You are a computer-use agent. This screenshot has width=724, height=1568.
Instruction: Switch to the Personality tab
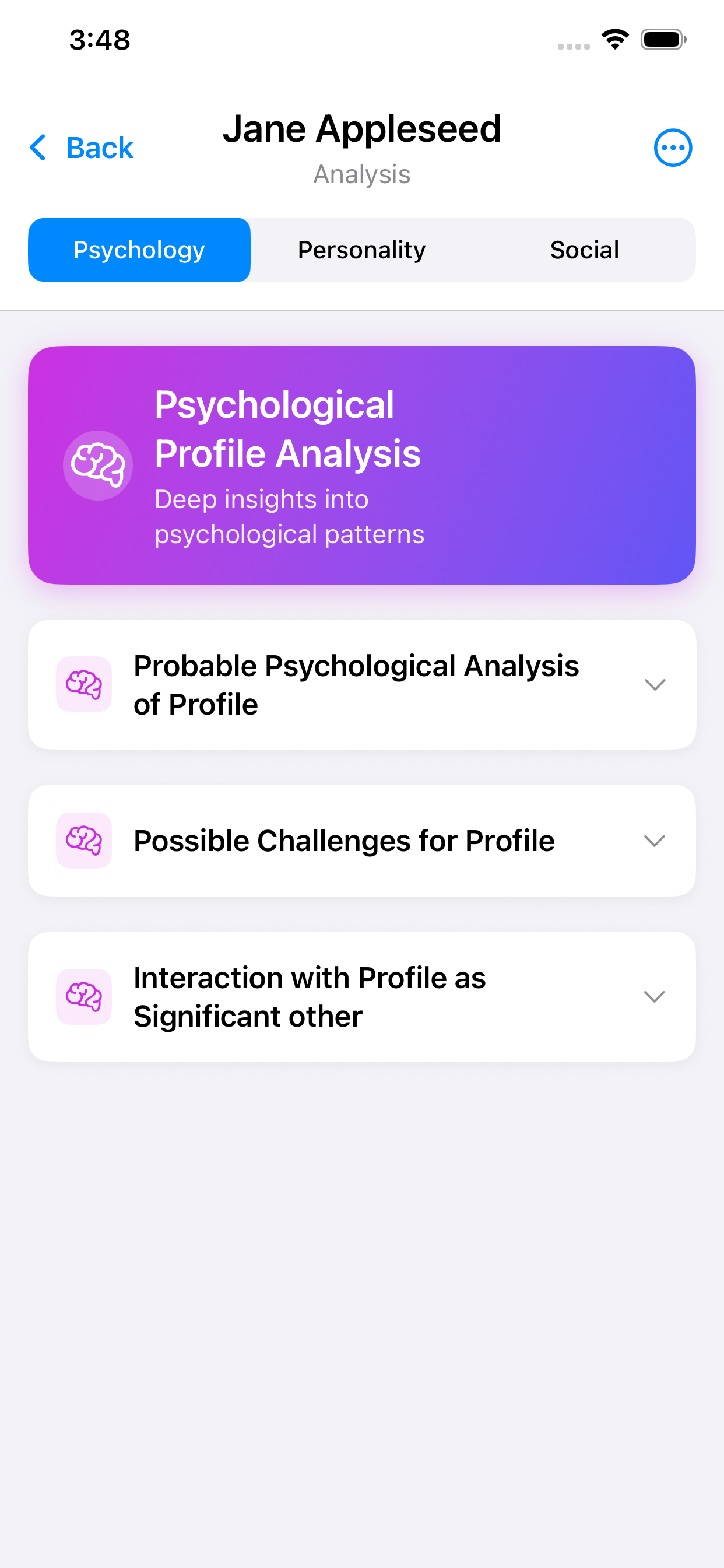click(361, 250)
